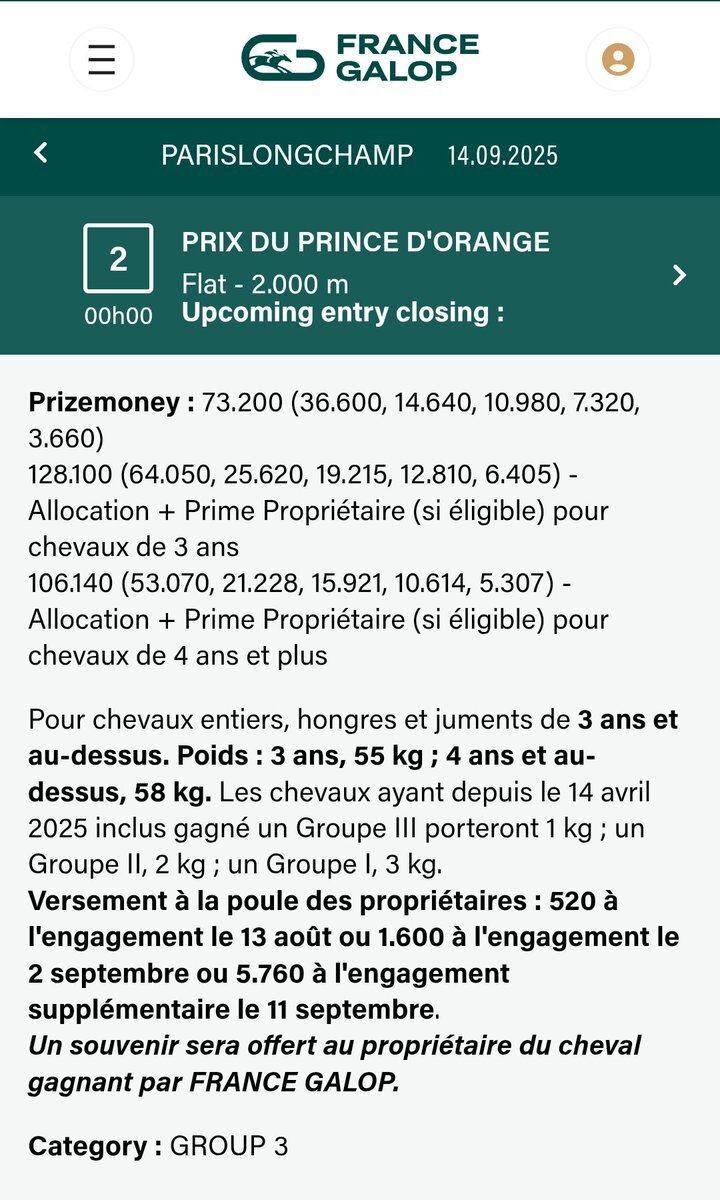Open the hamburger menu
The image size is (720, 1200).
point(101,59)
